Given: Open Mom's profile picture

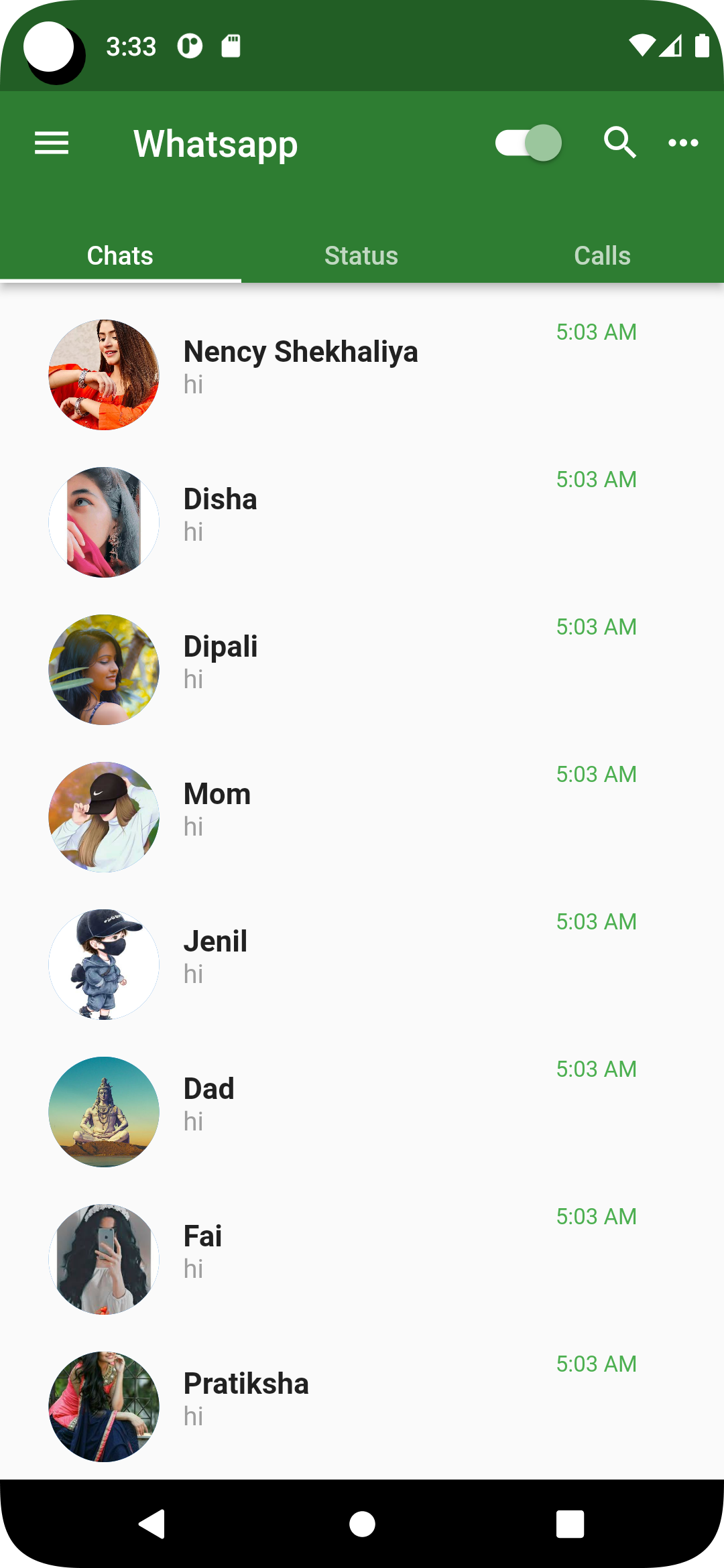Looking at the screenshot, I should click(x=103, y=816).
